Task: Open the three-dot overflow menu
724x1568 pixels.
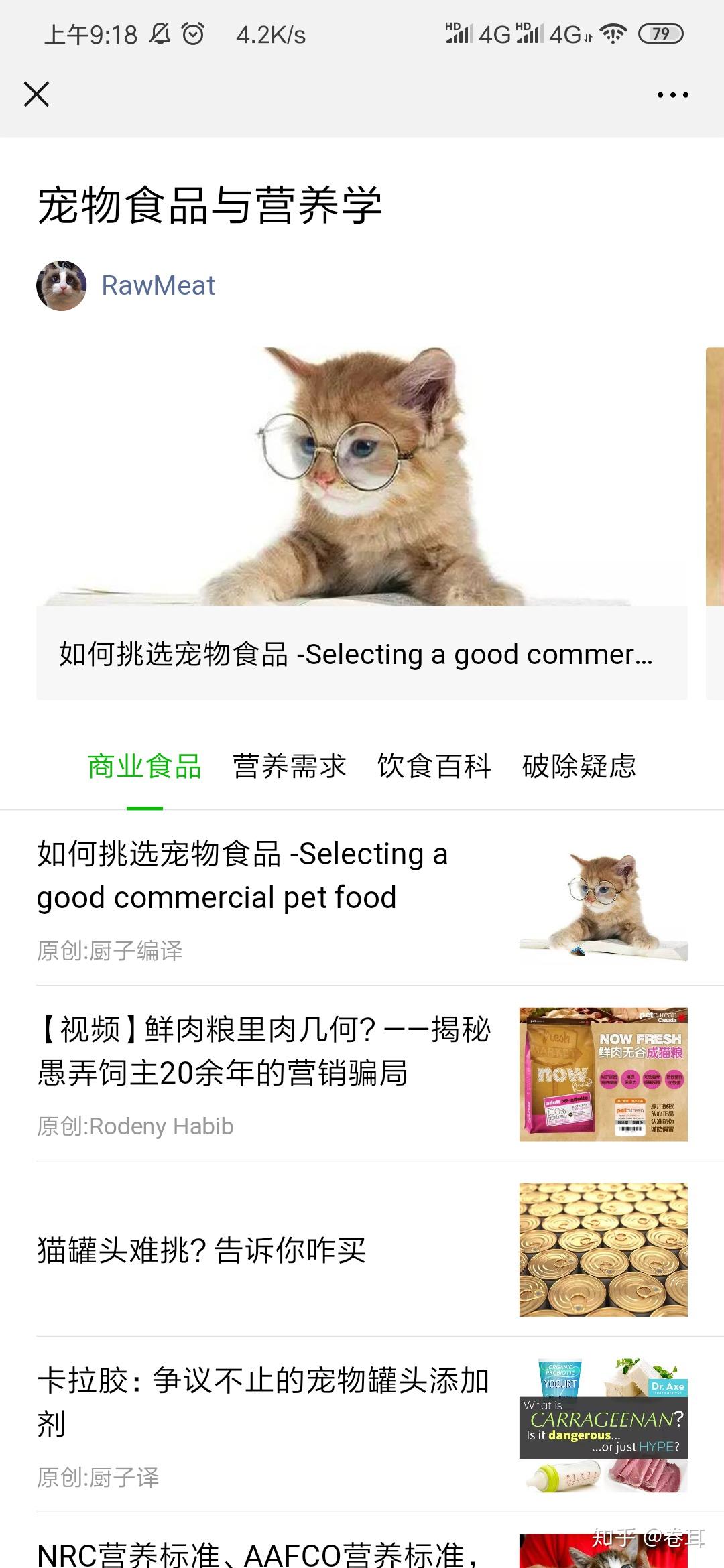Action: (672, 95)
